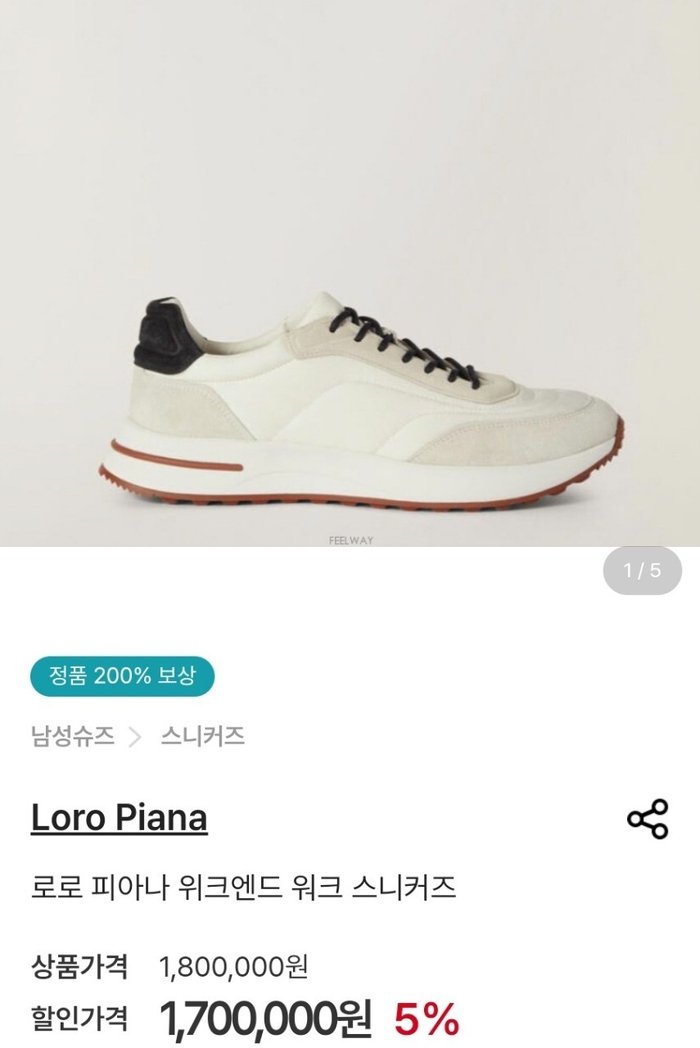The width and height of the screenshot is (700, 1048).
Task: Open the Loro Piana brand page
Action: pos(119,818)
